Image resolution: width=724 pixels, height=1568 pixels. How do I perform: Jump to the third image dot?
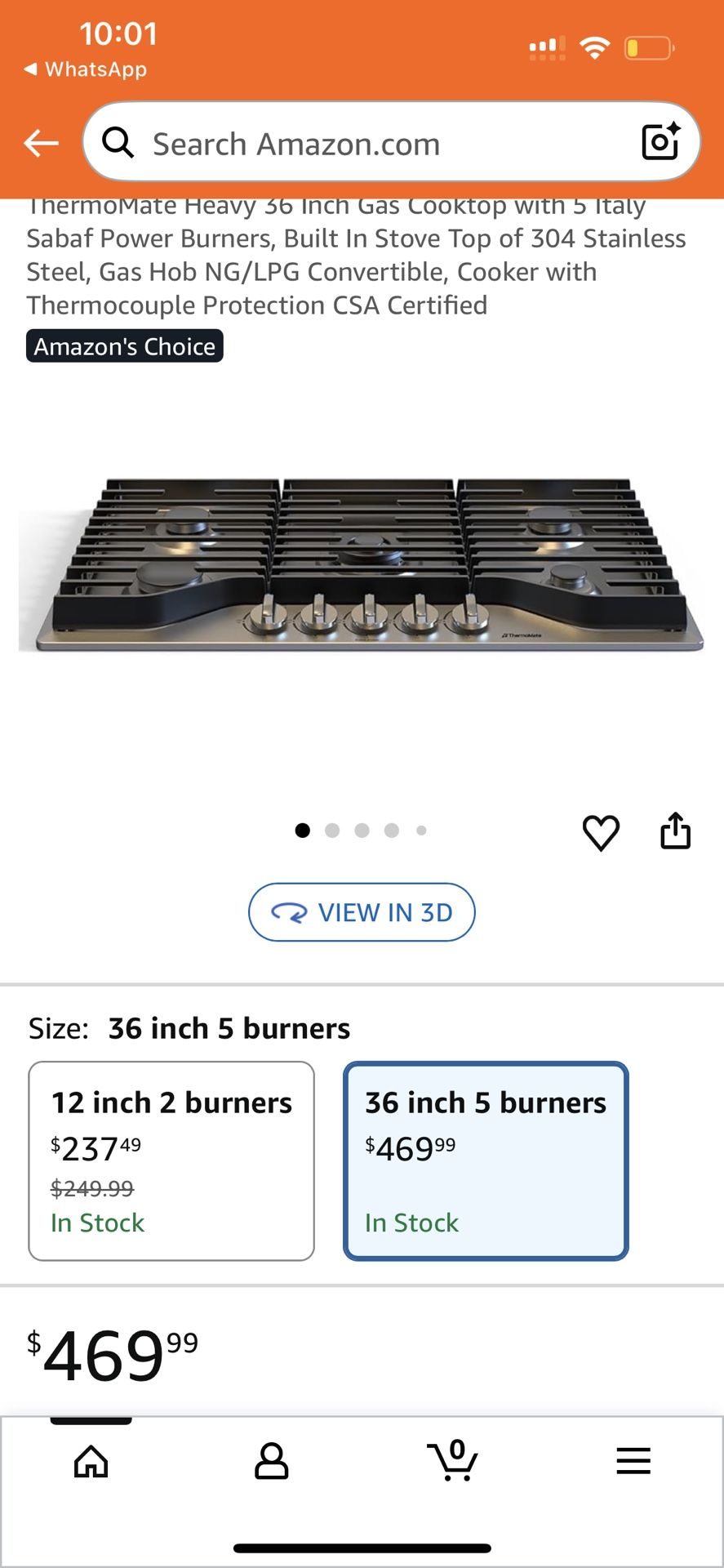(362, 830)
